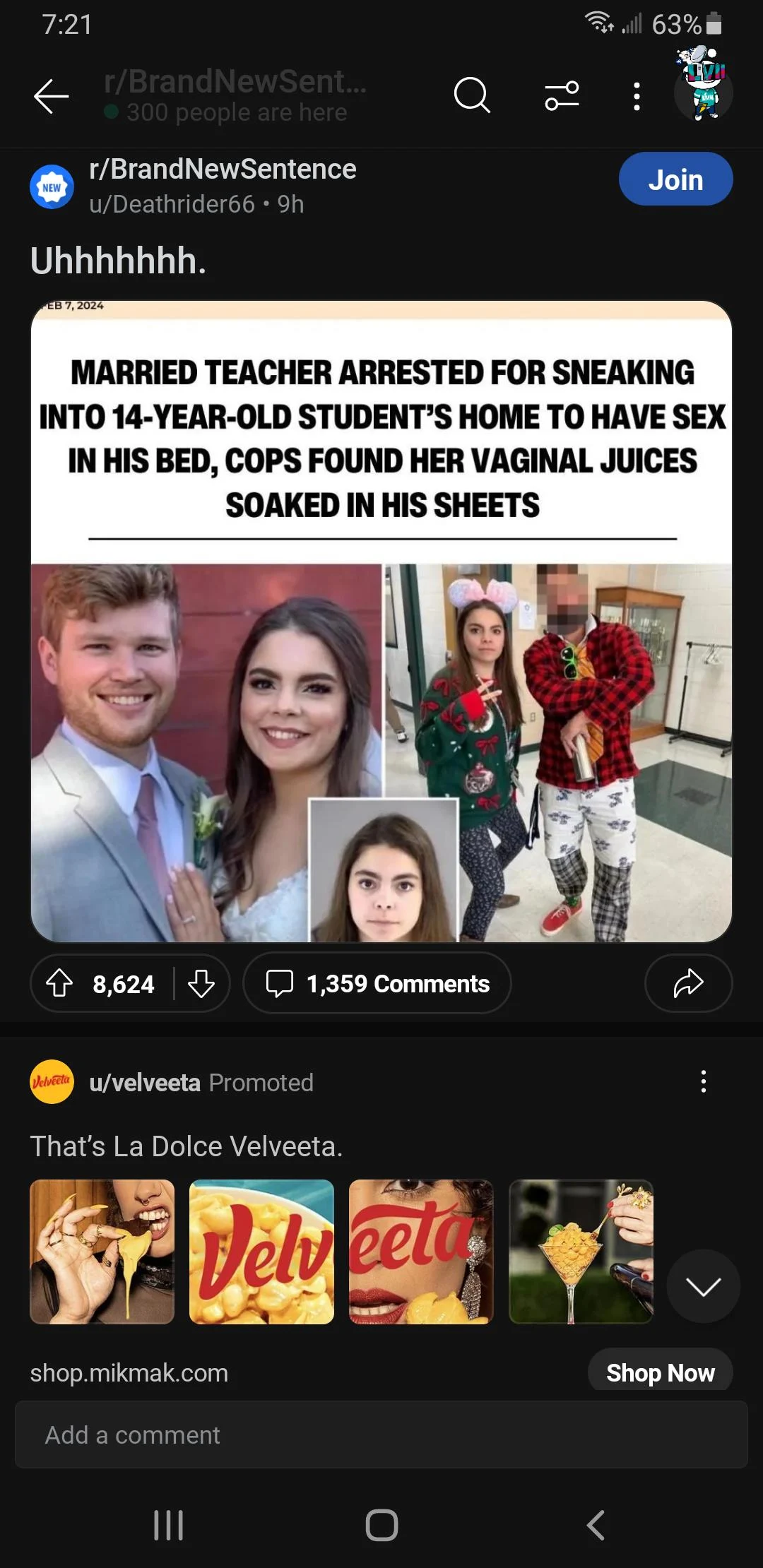This screenshot has width=763, height=1568.
Task: Downvote the Uhhhhhhh post
Action: [201, 983]
